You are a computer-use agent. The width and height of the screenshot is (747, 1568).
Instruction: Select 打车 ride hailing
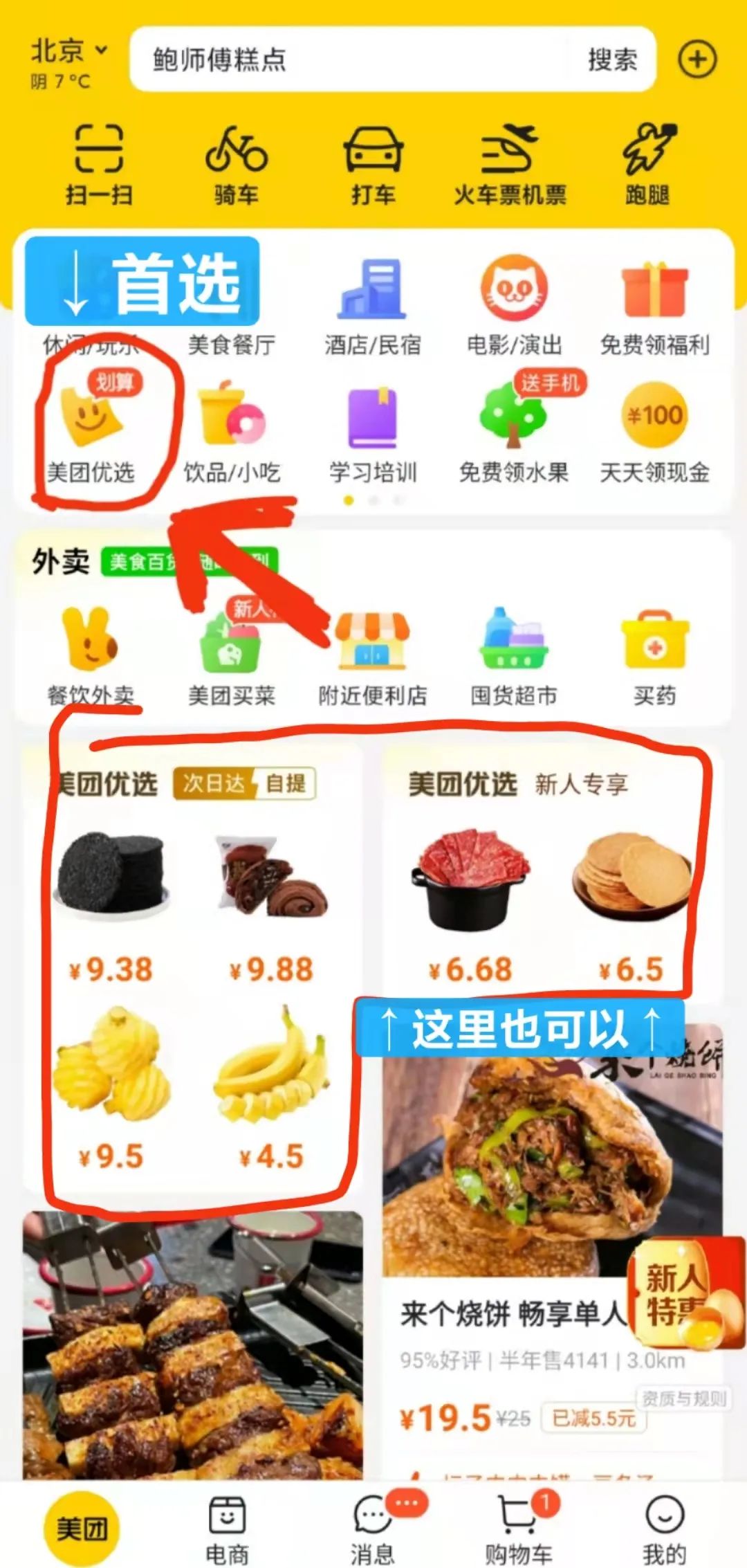tap(373, 164)
